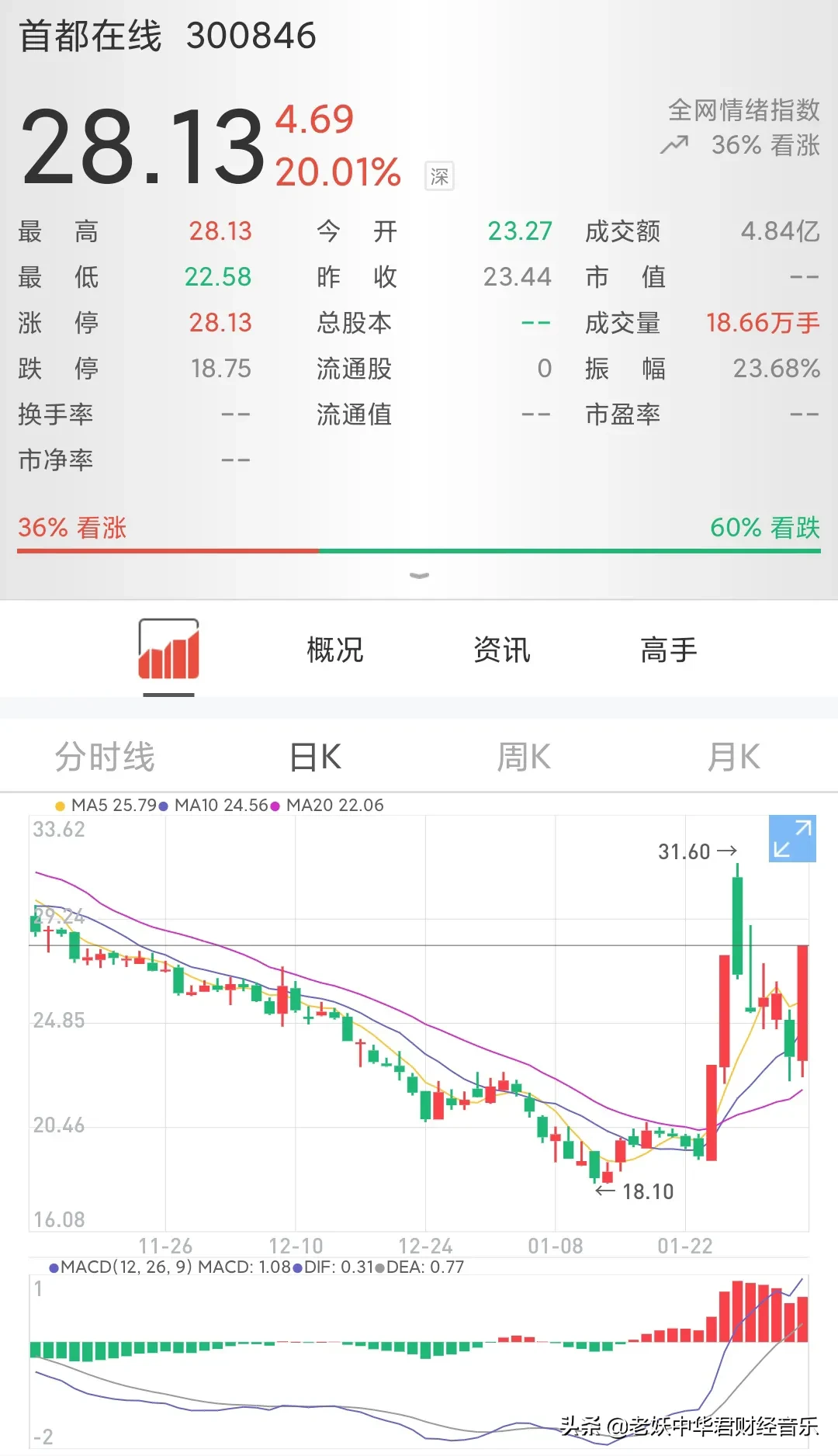The width and height of the screenshot is (838, 1456).
Task: Select the 日K chart
Action: tap(315, 757)
